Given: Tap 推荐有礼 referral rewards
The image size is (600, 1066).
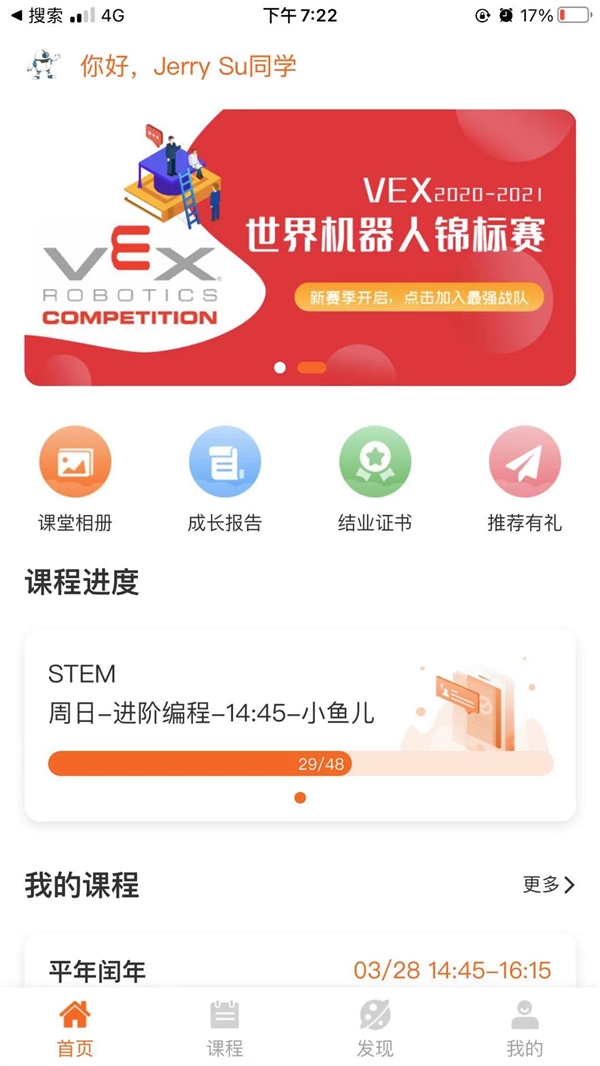Looking at the screenshot, I should click(524, 477).
